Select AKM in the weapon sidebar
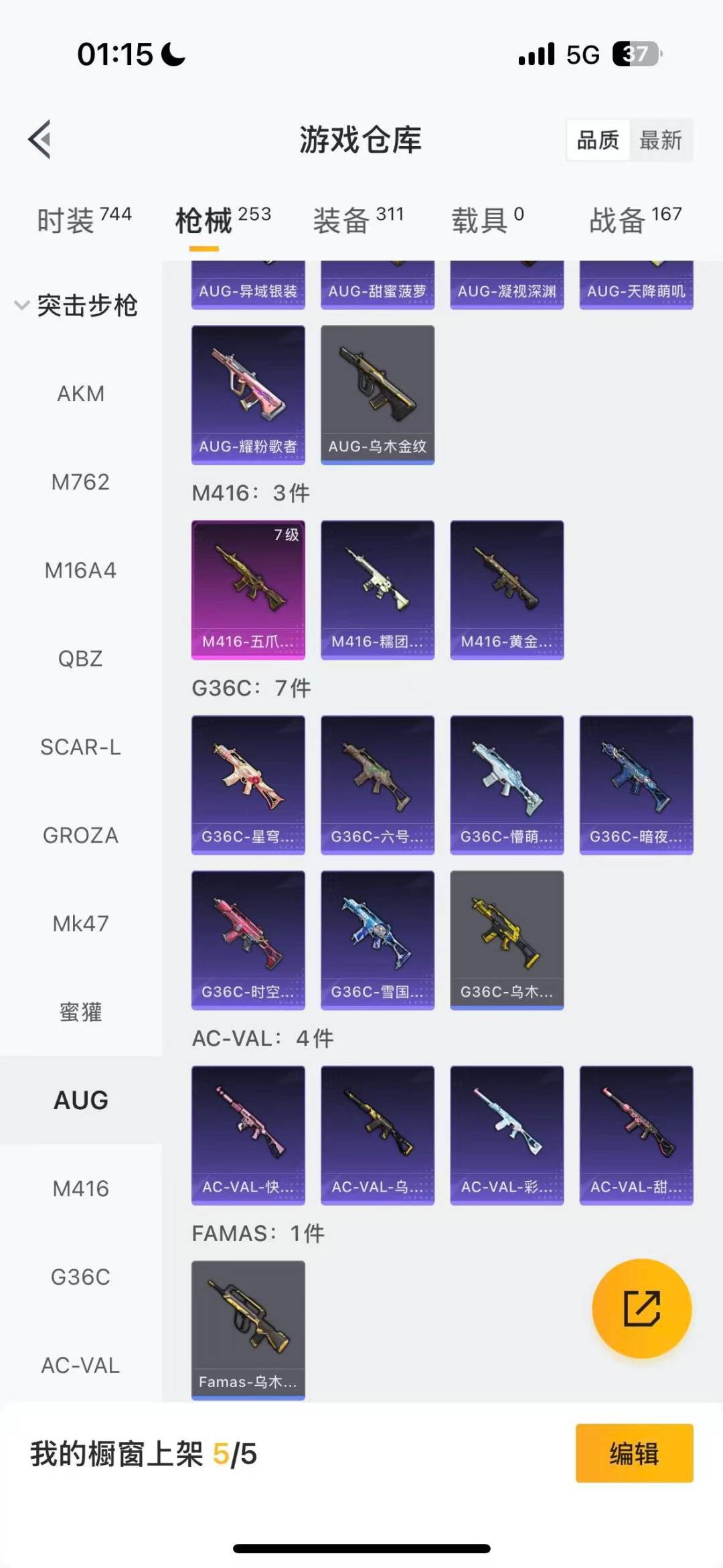The width and height of the screenshot is (723, 1568). 80,394
